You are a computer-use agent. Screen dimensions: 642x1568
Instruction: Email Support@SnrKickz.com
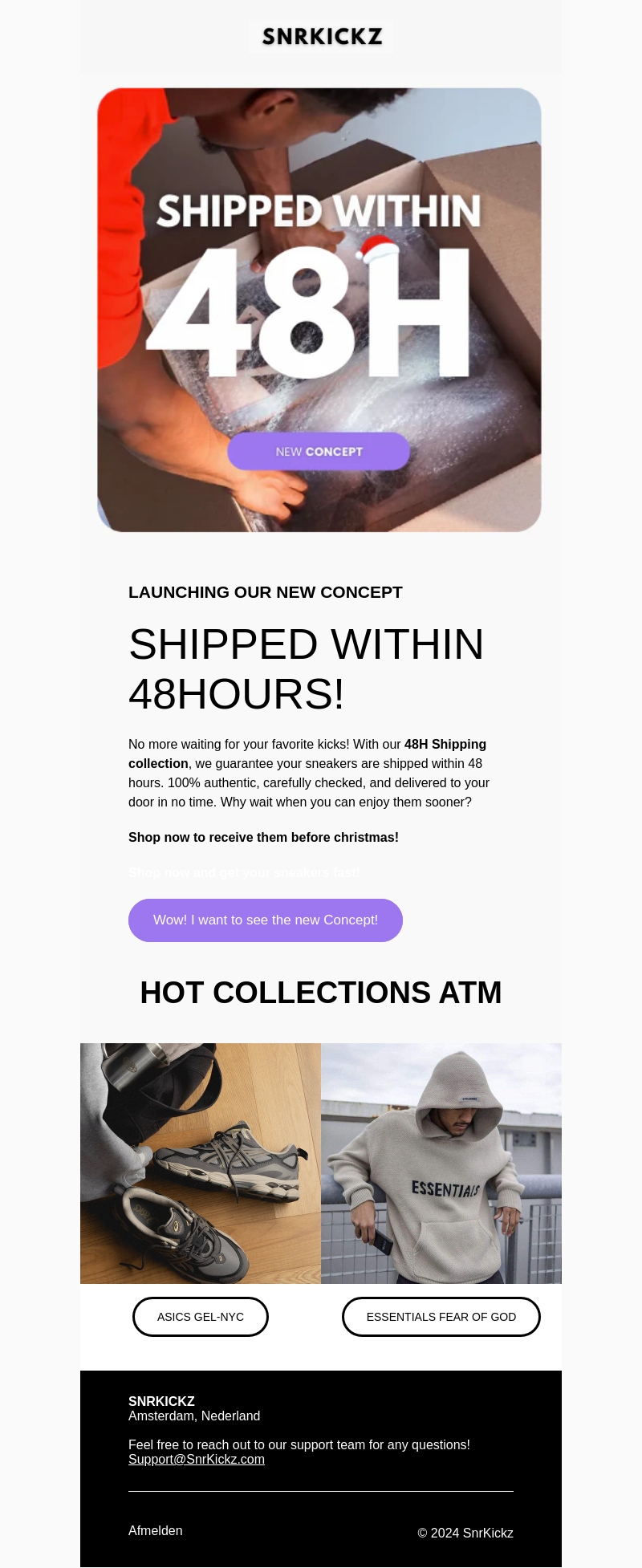click(x=197, y=1459)
